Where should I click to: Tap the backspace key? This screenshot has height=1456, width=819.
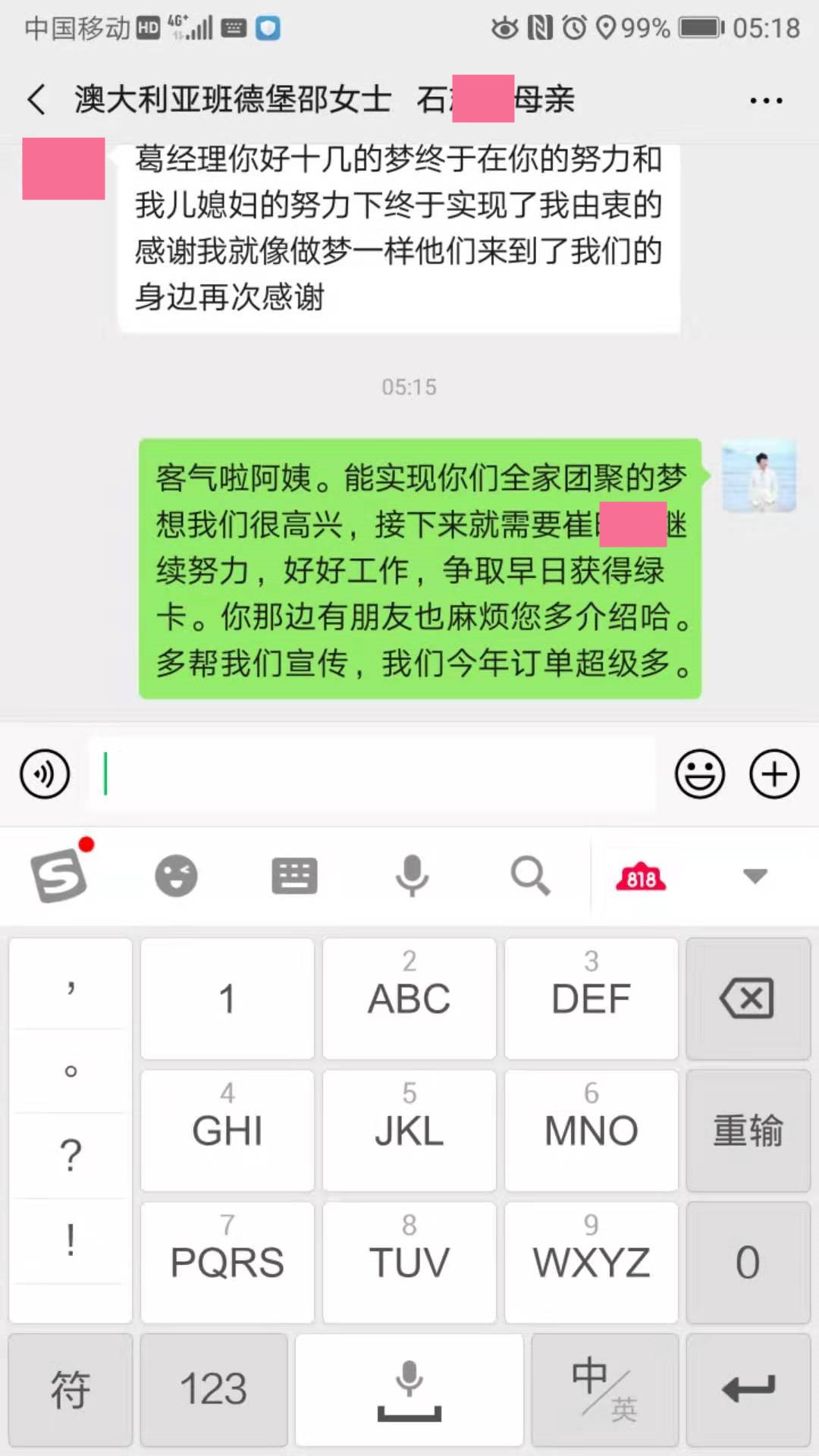point(748,998)
